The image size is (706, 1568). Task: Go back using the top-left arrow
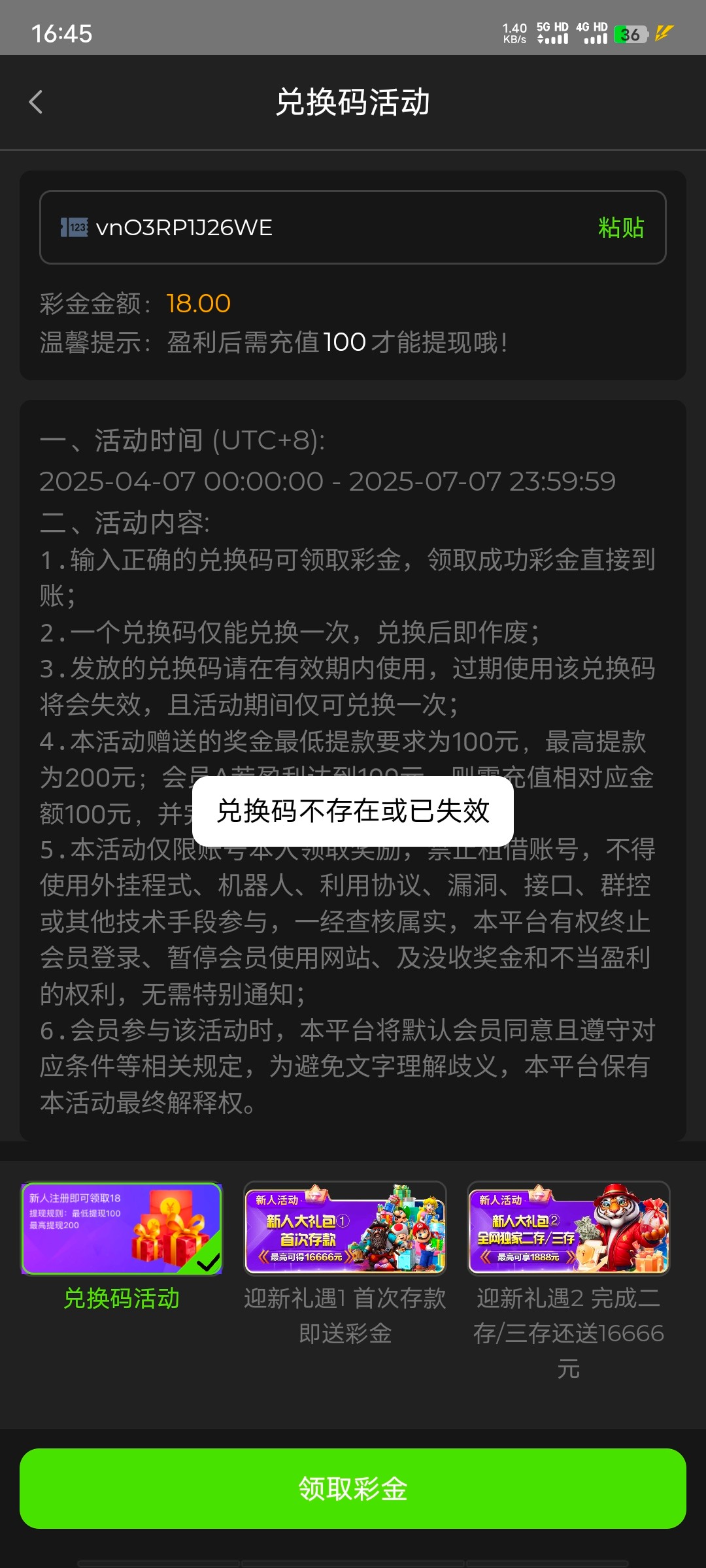pos(36,102)
